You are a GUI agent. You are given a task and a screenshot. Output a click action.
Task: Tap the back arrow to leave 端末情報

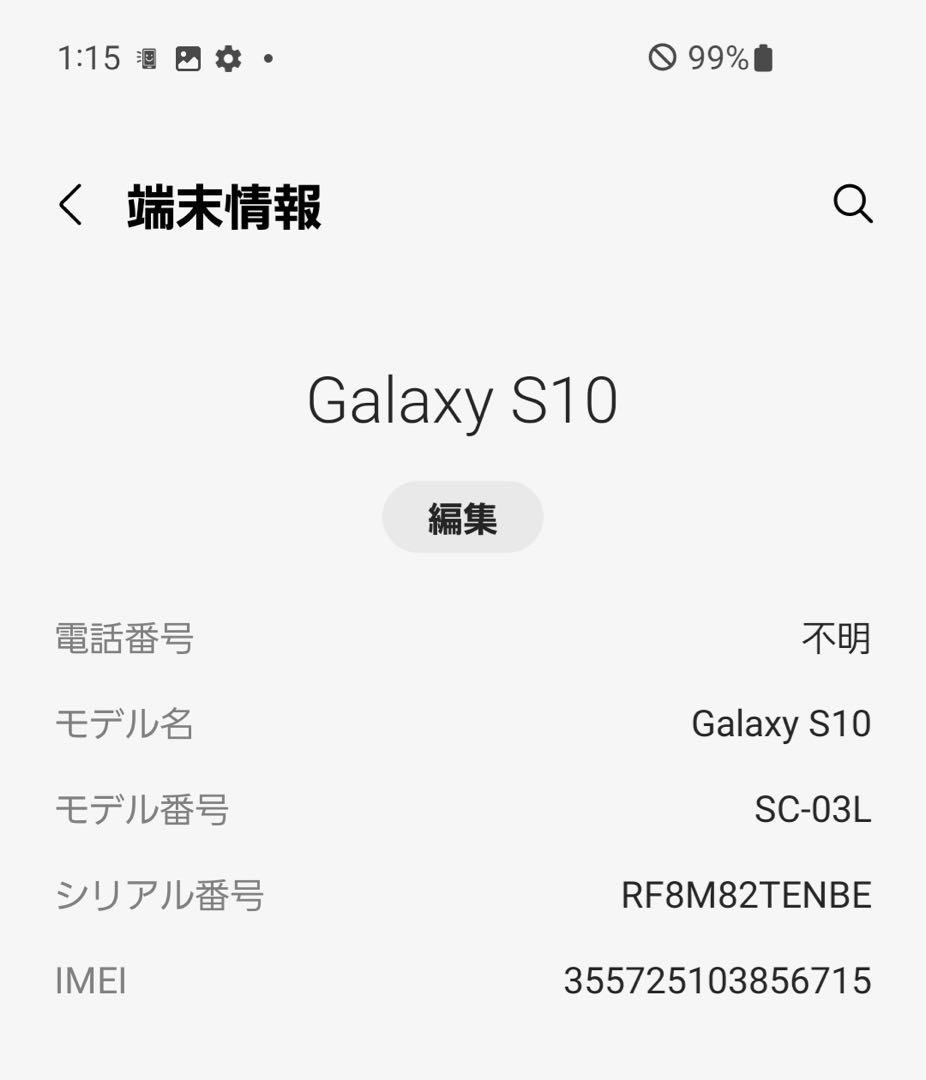(68, 206)
